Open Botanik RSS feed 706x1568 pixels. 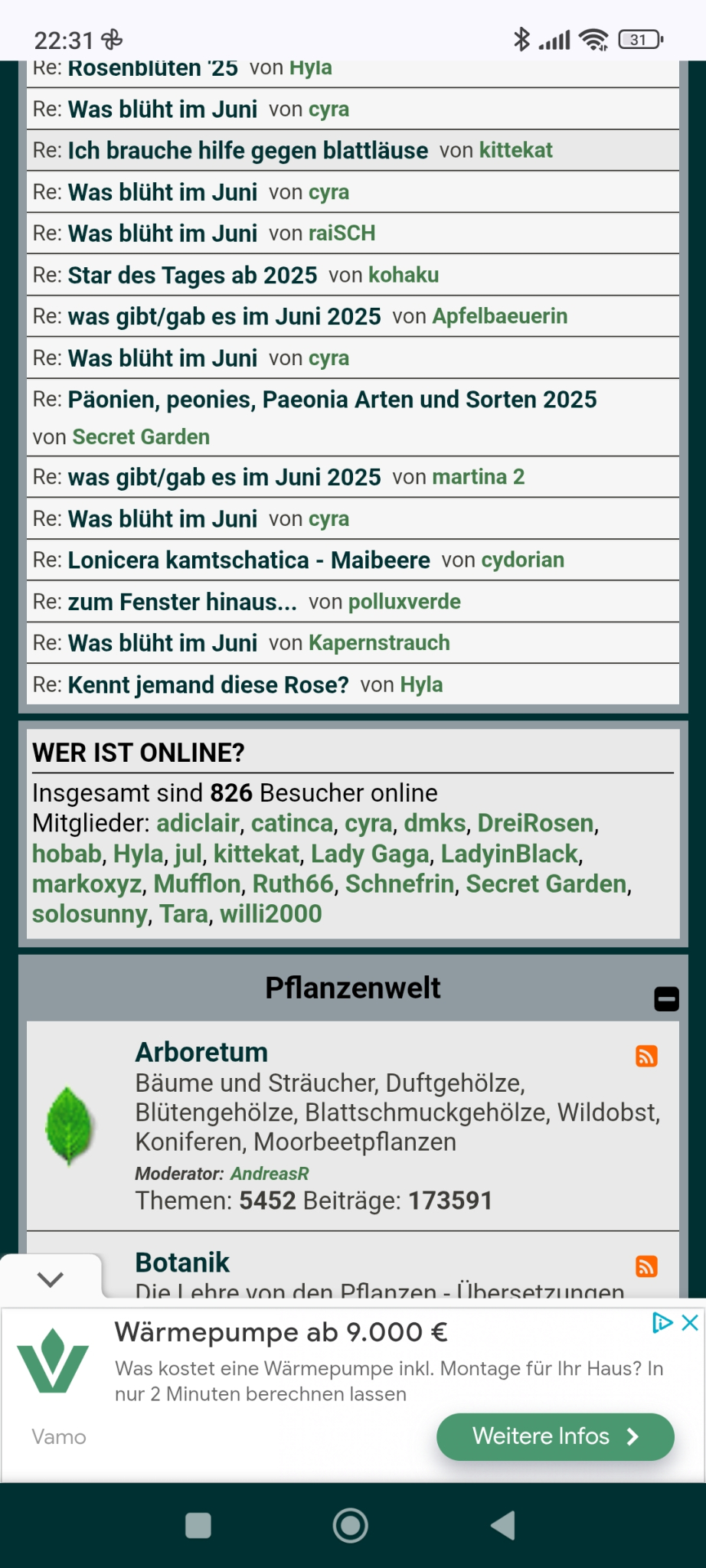click(x=646, y=1266)
